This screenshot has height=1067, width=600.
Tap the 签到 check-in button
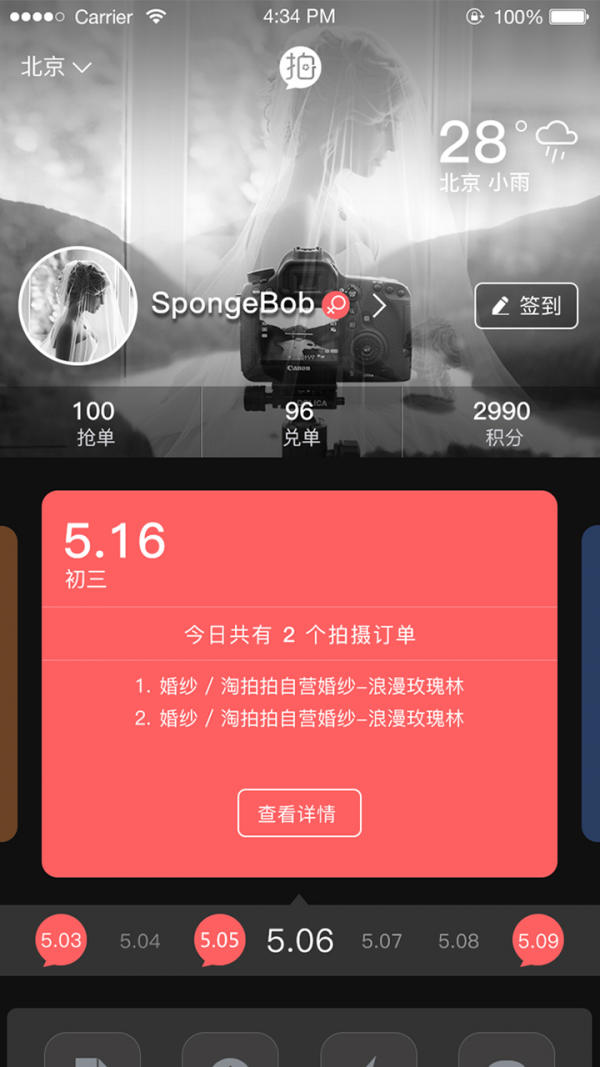pos(526,306)
